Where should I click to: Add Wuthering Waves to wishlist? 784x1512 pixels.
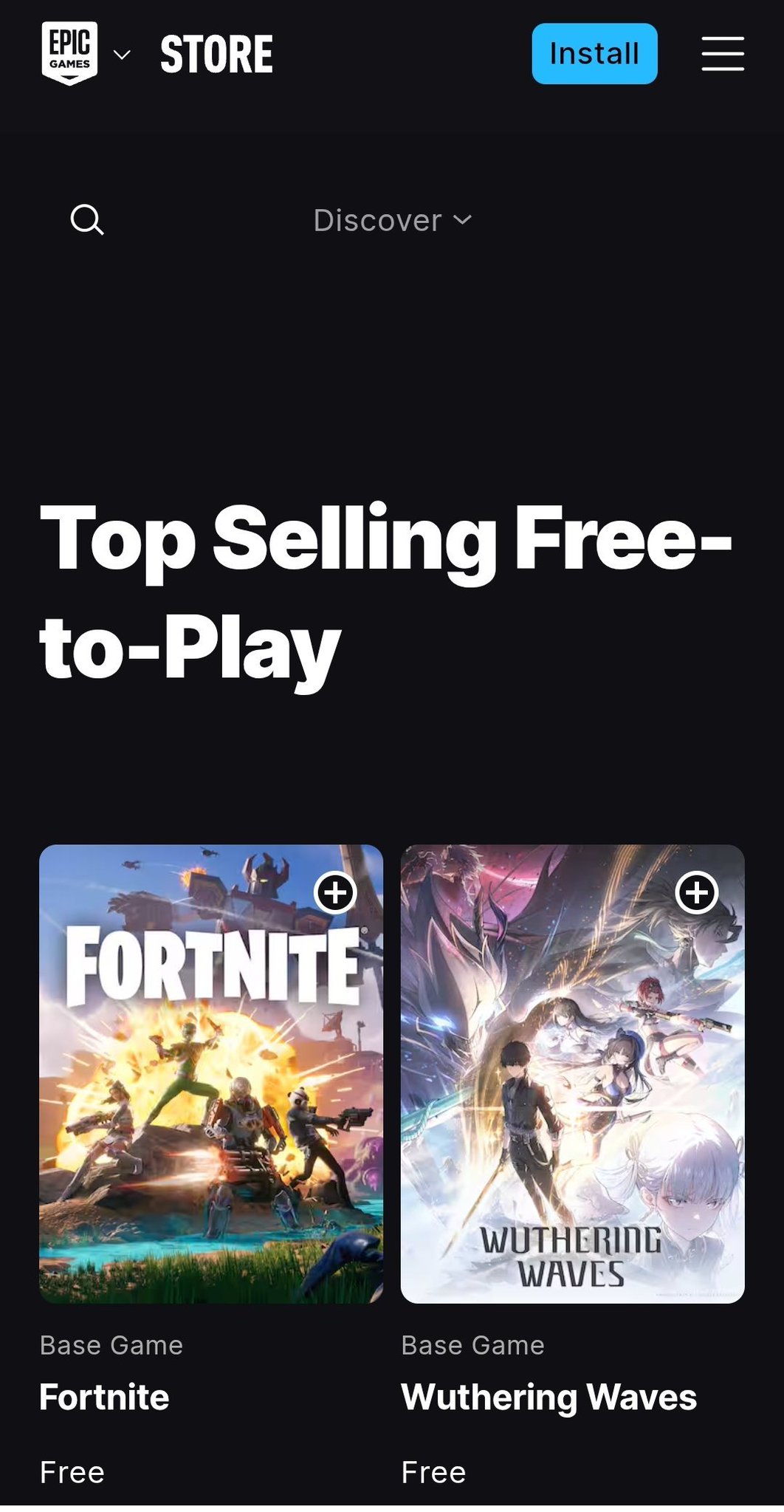(697, 893)
